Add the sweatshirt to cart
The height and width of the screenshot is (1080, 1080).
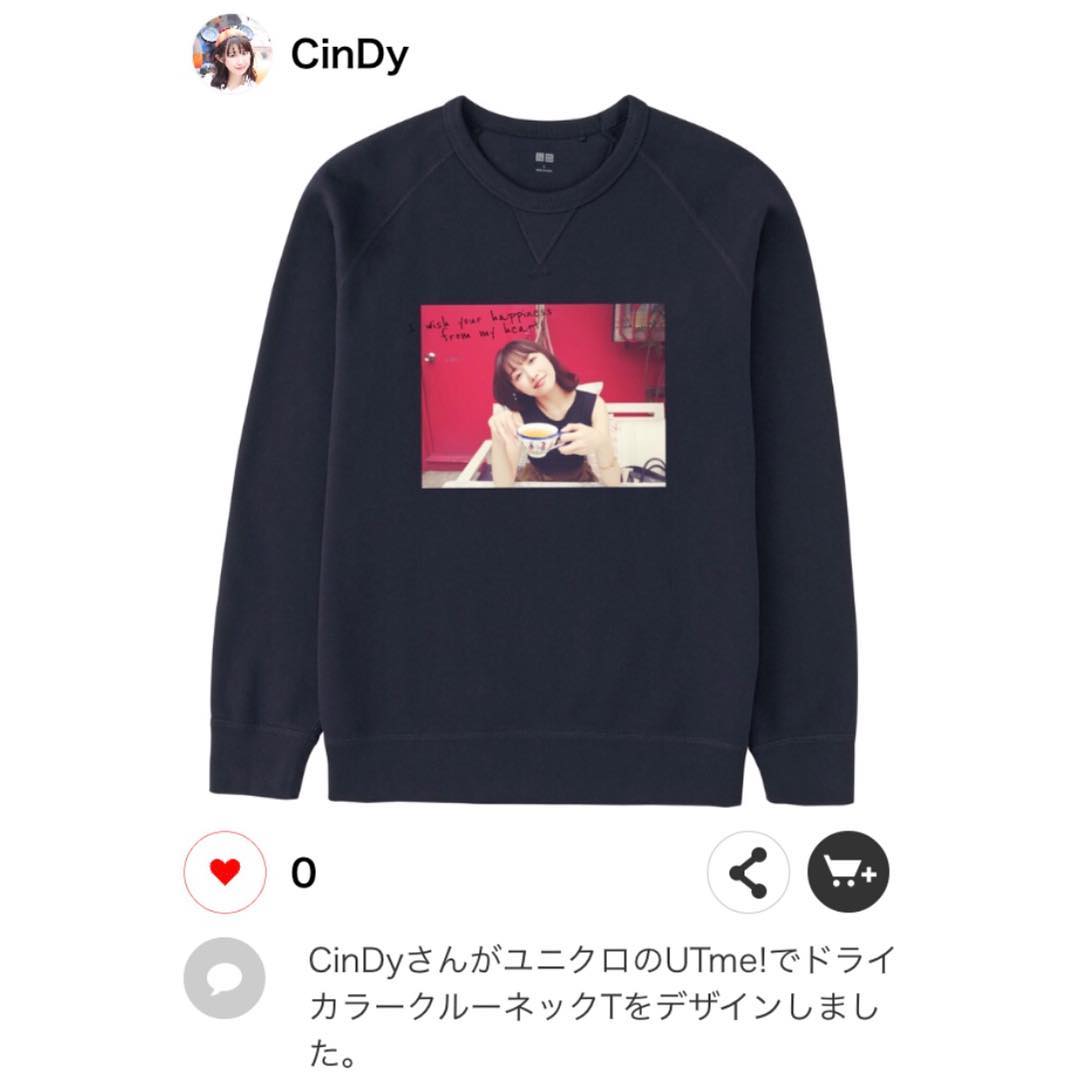tap(848, 872)
